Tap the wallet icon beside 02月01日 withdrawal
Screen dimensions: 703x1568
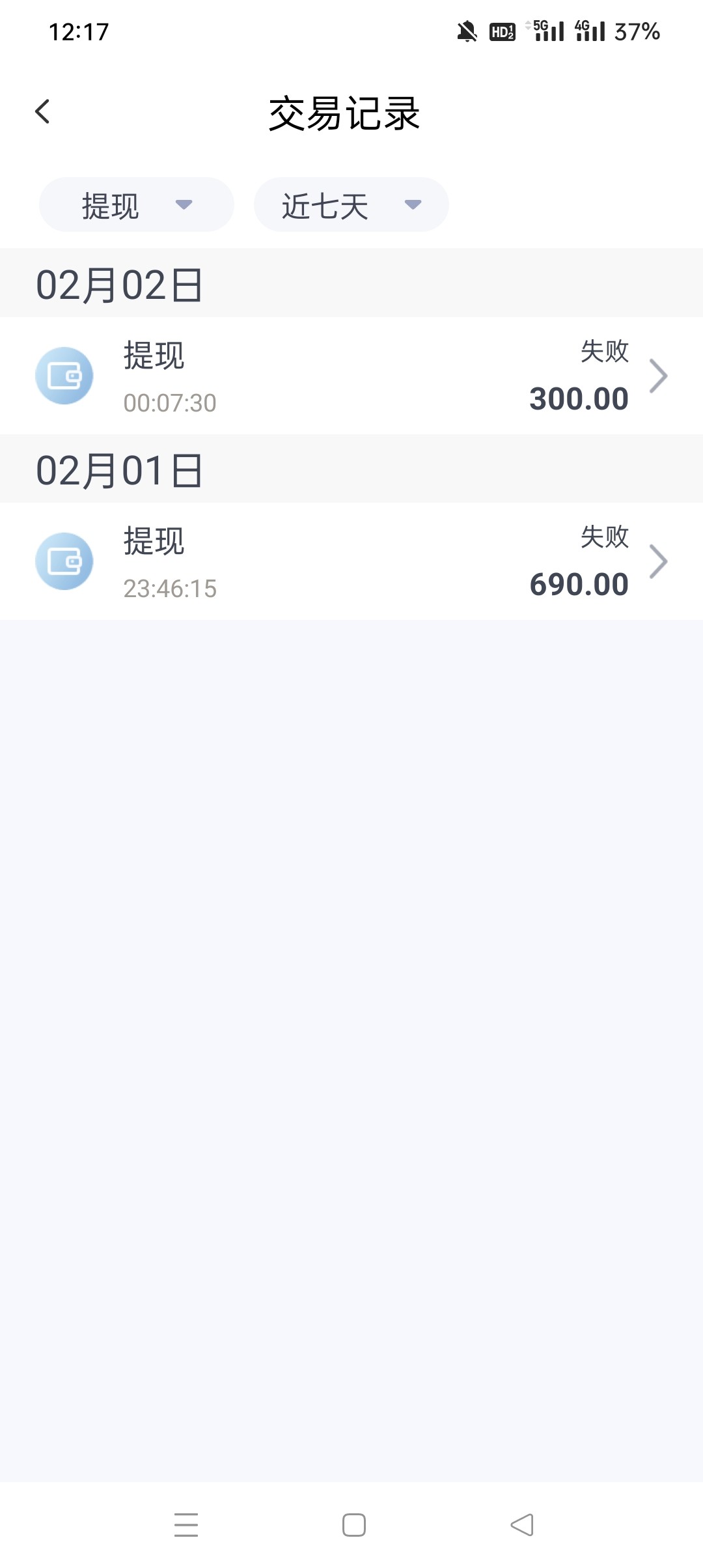[64, 561]
